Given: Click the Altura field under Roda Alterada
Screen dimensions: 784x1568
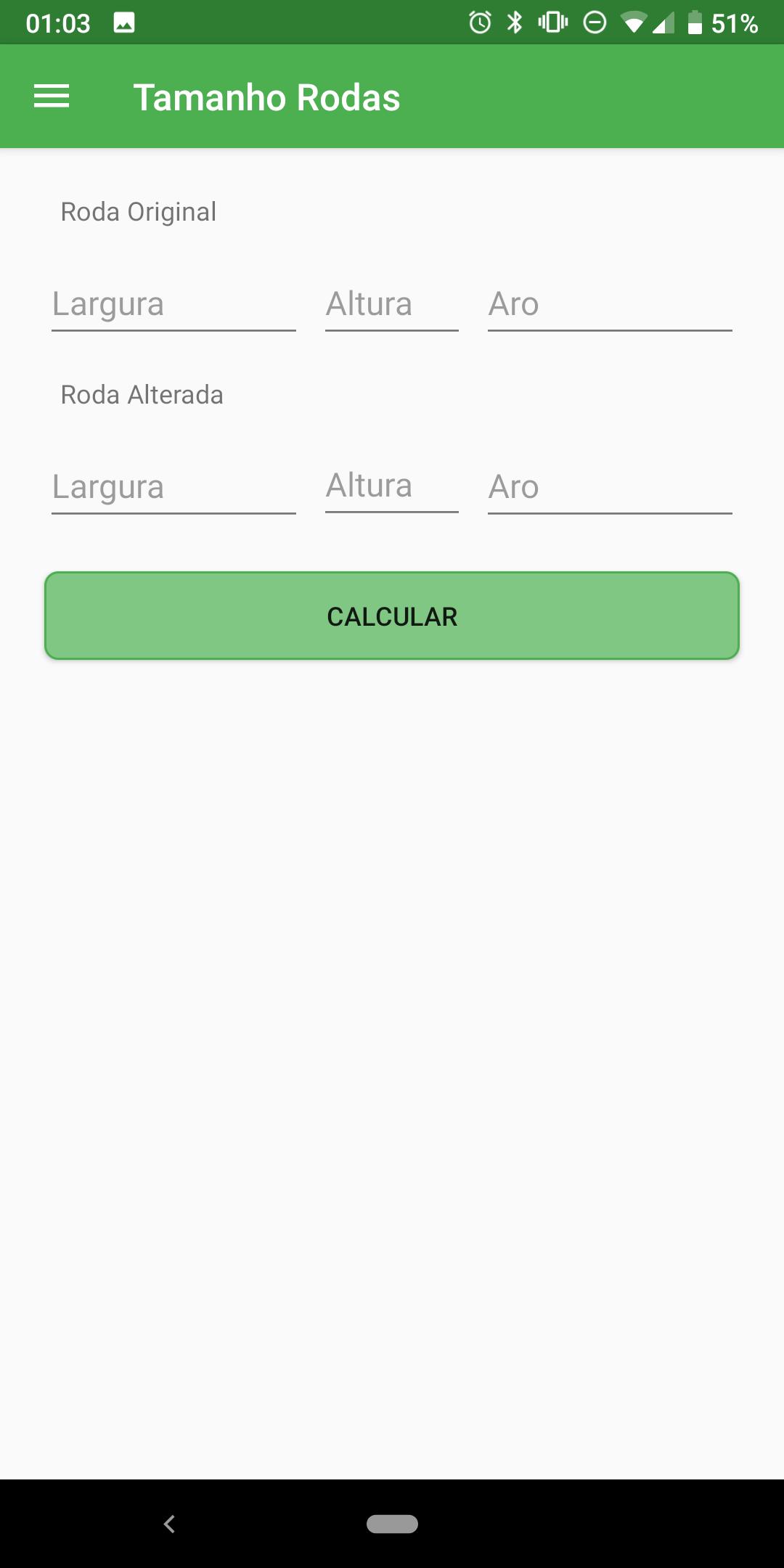Looking at the screenshot, I should (391, 488).
